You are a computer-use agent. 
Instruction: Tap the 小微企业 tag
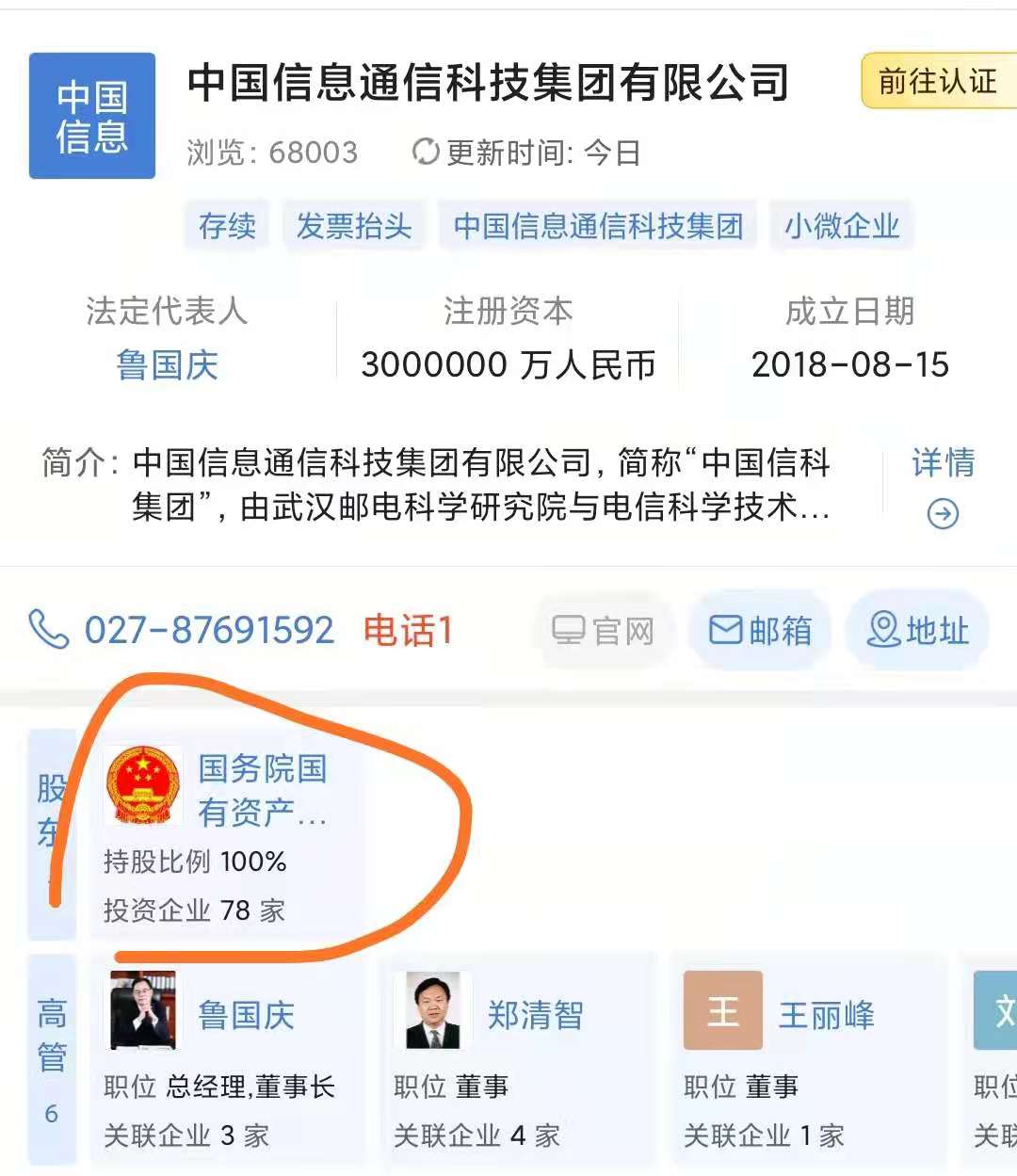point(842,226)
